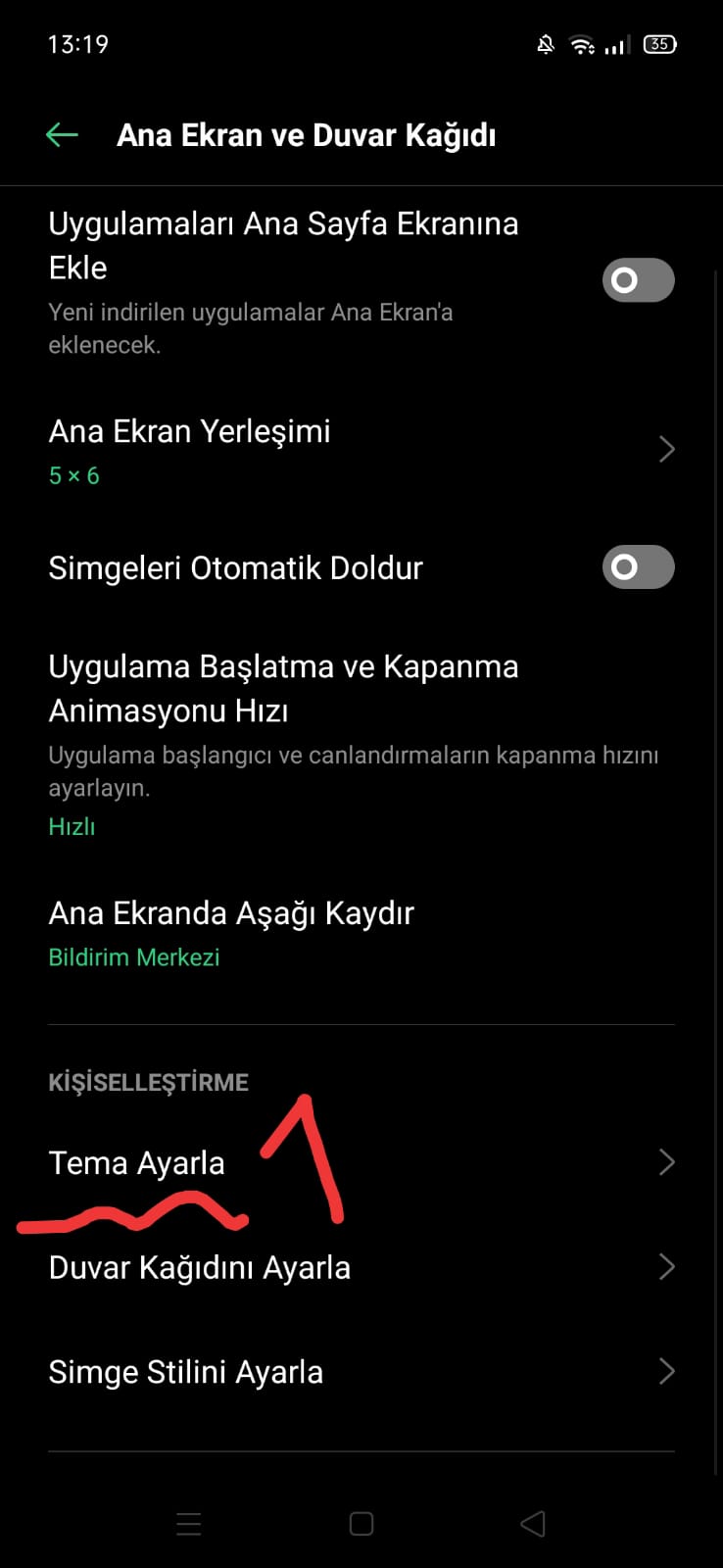Screen dimensions: 723x1568
Task: Tap the system home button
Action: (x=361, y=1524)
